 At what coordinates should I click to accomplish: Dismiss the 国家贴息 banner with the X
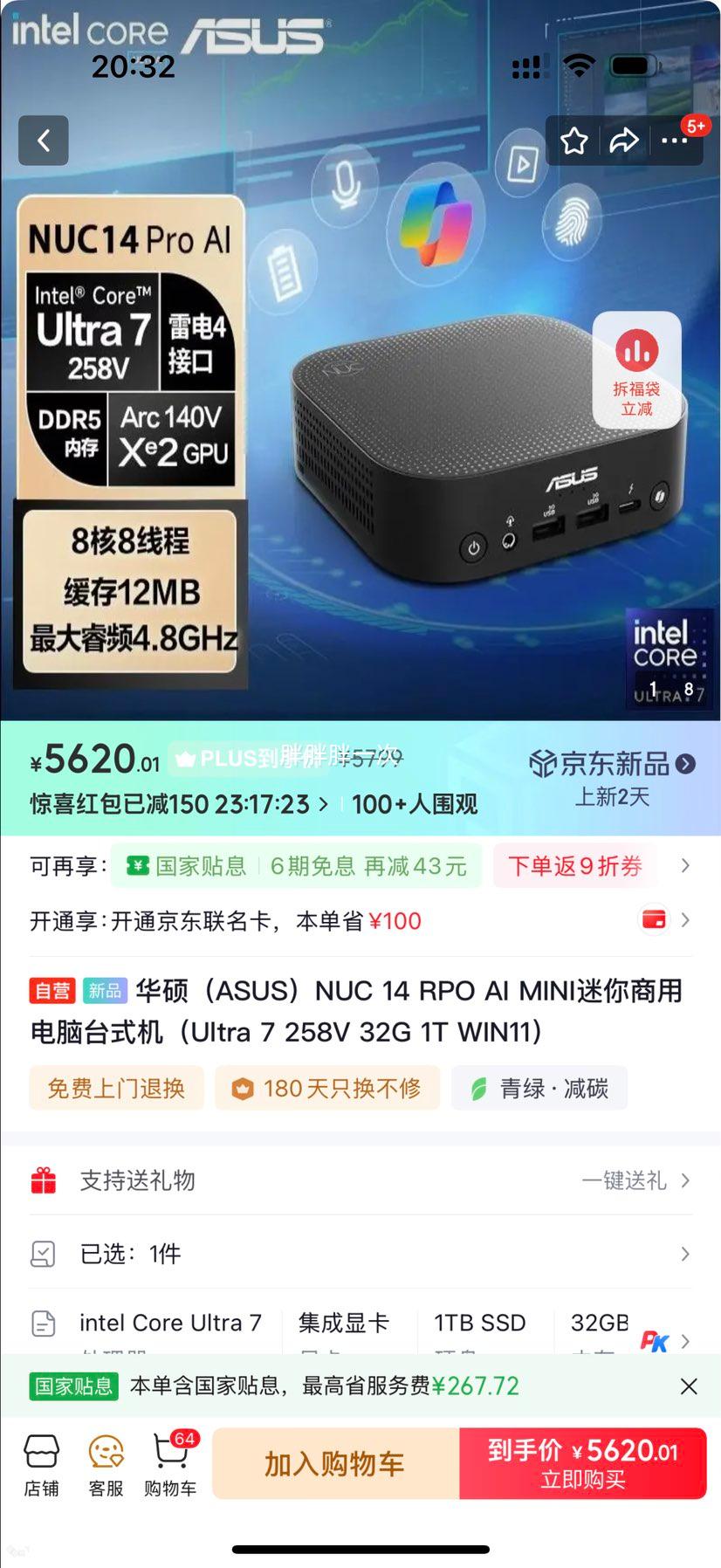(688, 1386)
